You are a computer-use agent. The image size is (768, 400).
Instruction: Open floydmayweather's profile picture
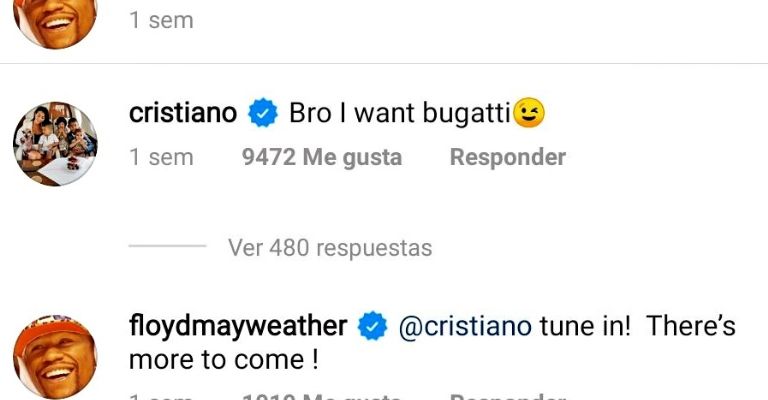[x=55, y=357]
